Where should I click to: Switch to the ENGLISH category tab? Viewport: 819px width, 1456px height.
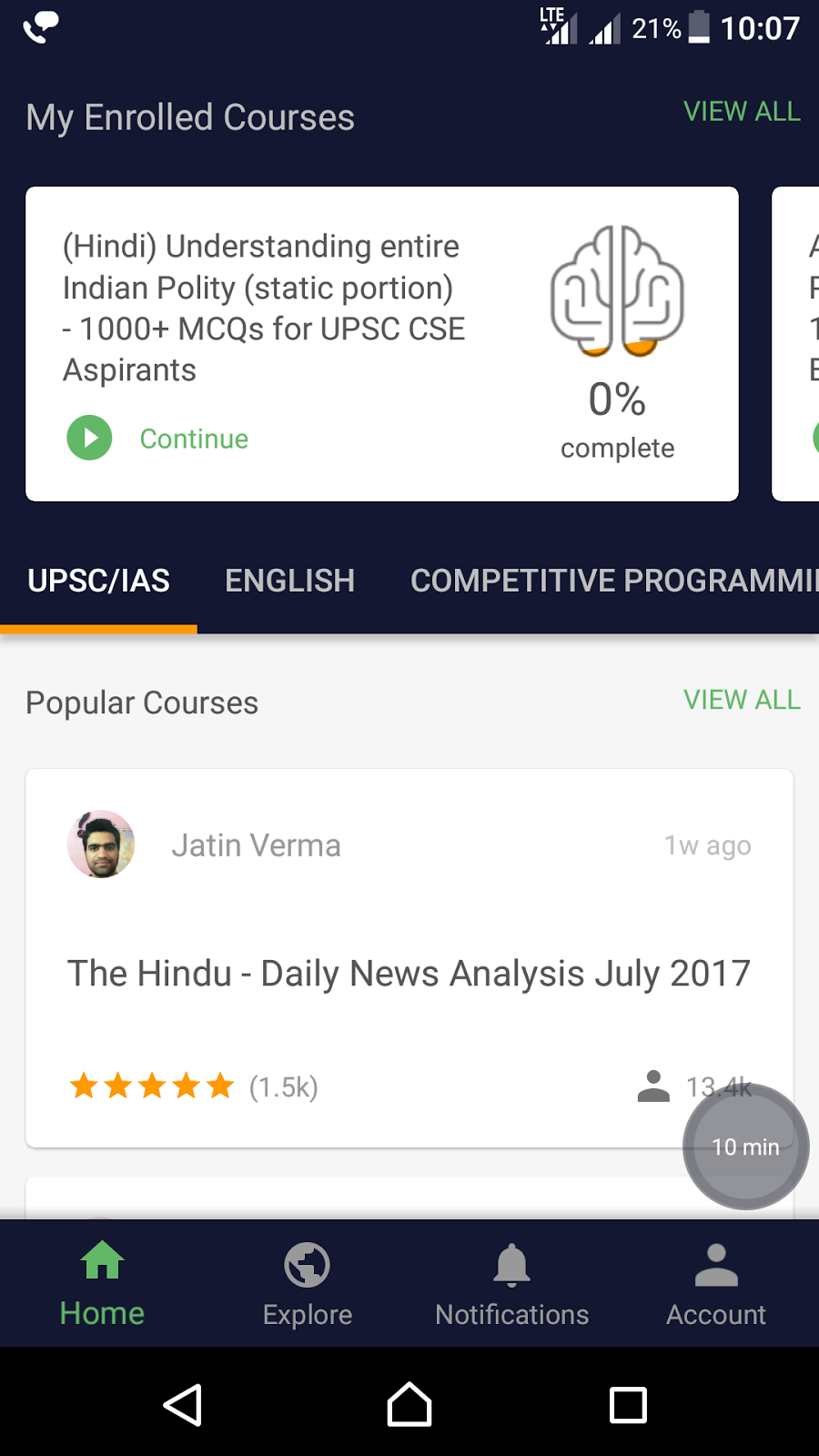(x=289, y=580)
